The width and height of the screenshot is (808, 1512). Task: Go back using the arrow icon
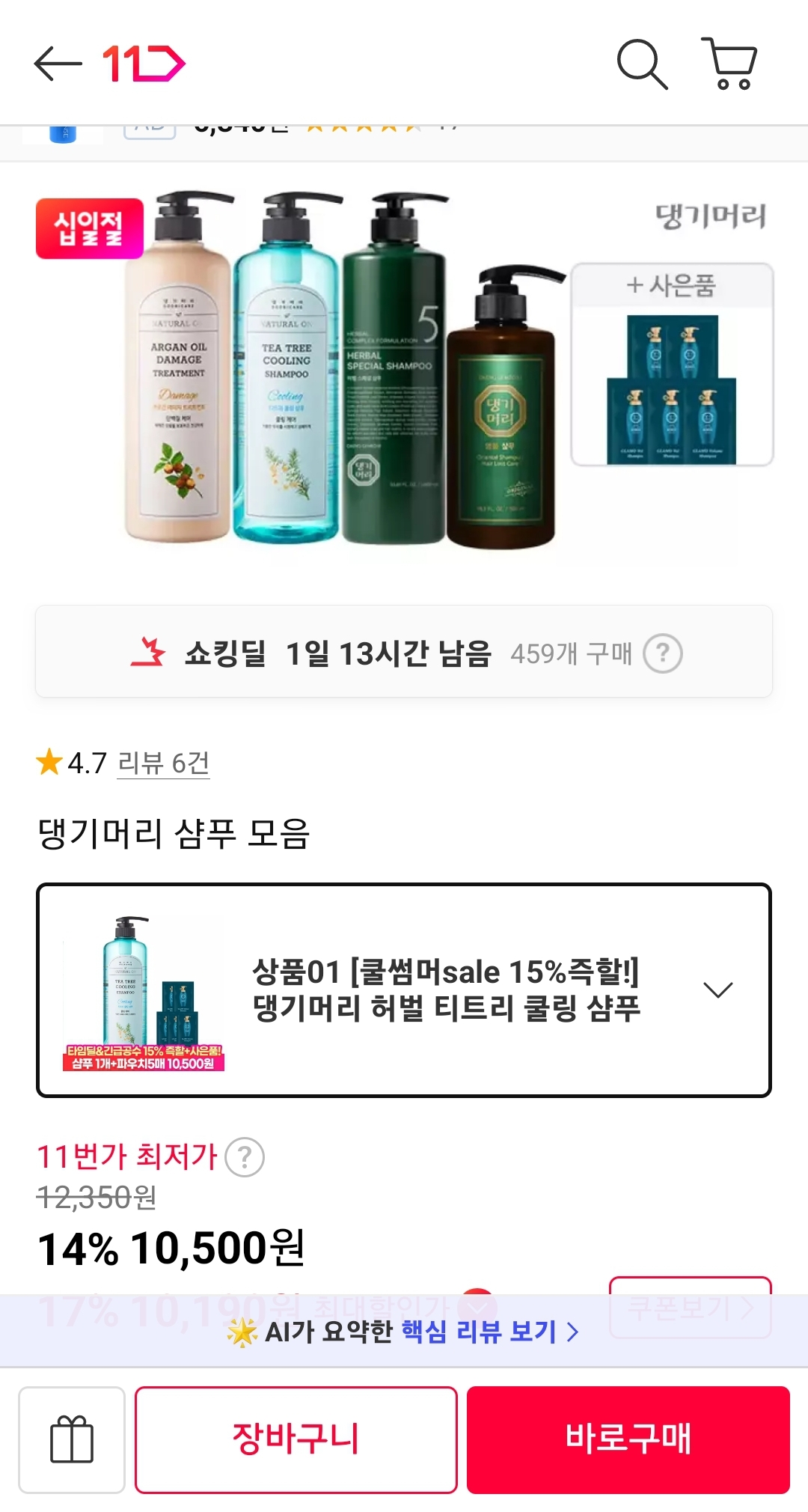click(58, 64)
